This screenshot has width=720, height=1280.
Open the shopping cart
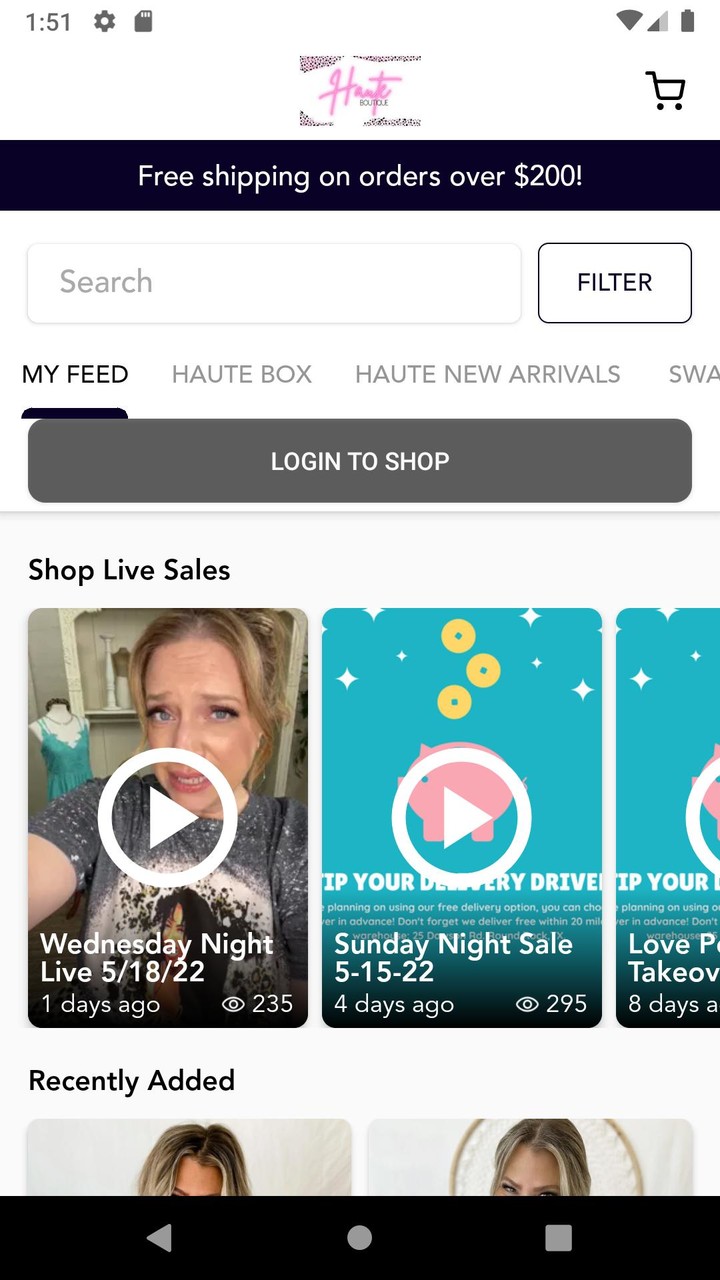pyautogui.click(x=665, y=91)
